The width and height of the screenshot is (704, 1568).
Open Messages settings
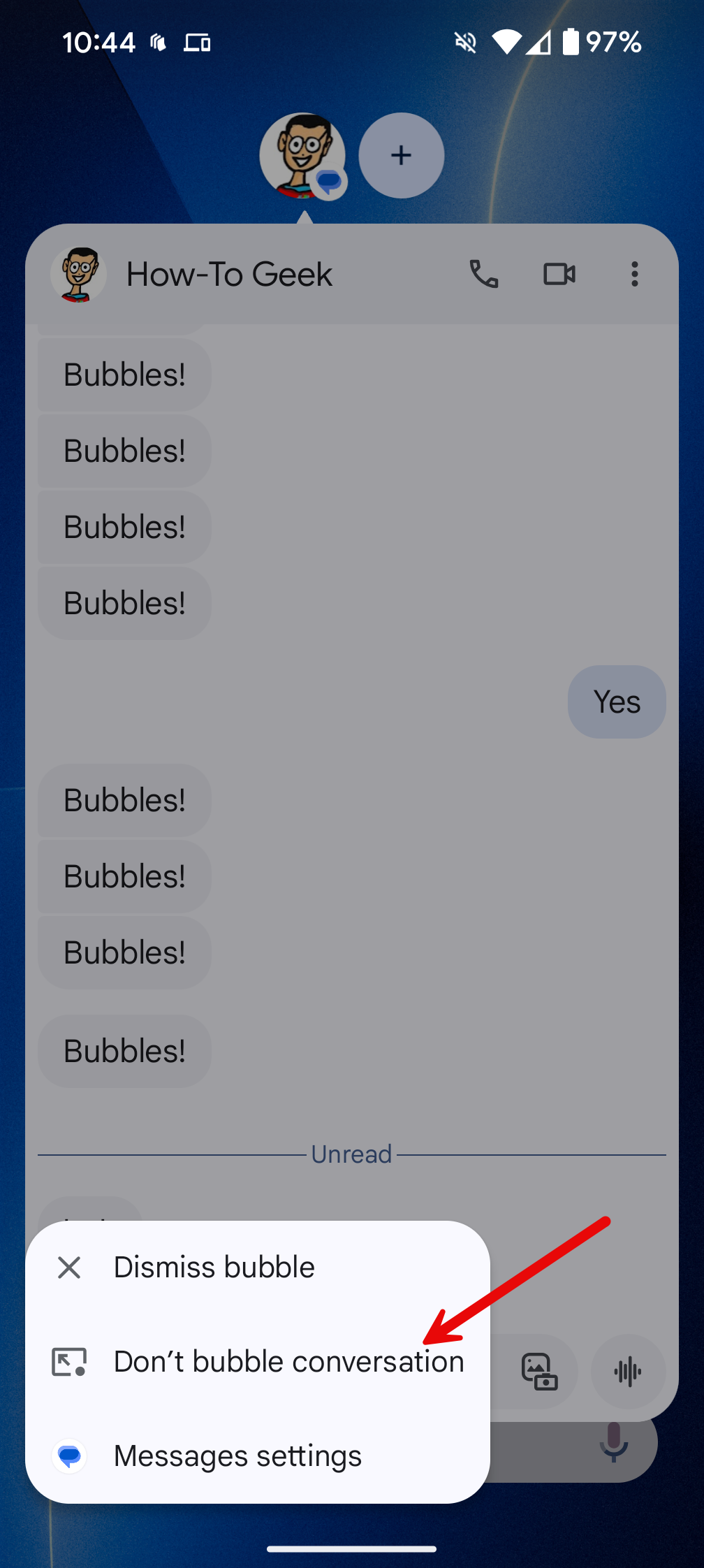pos(237,1456)
